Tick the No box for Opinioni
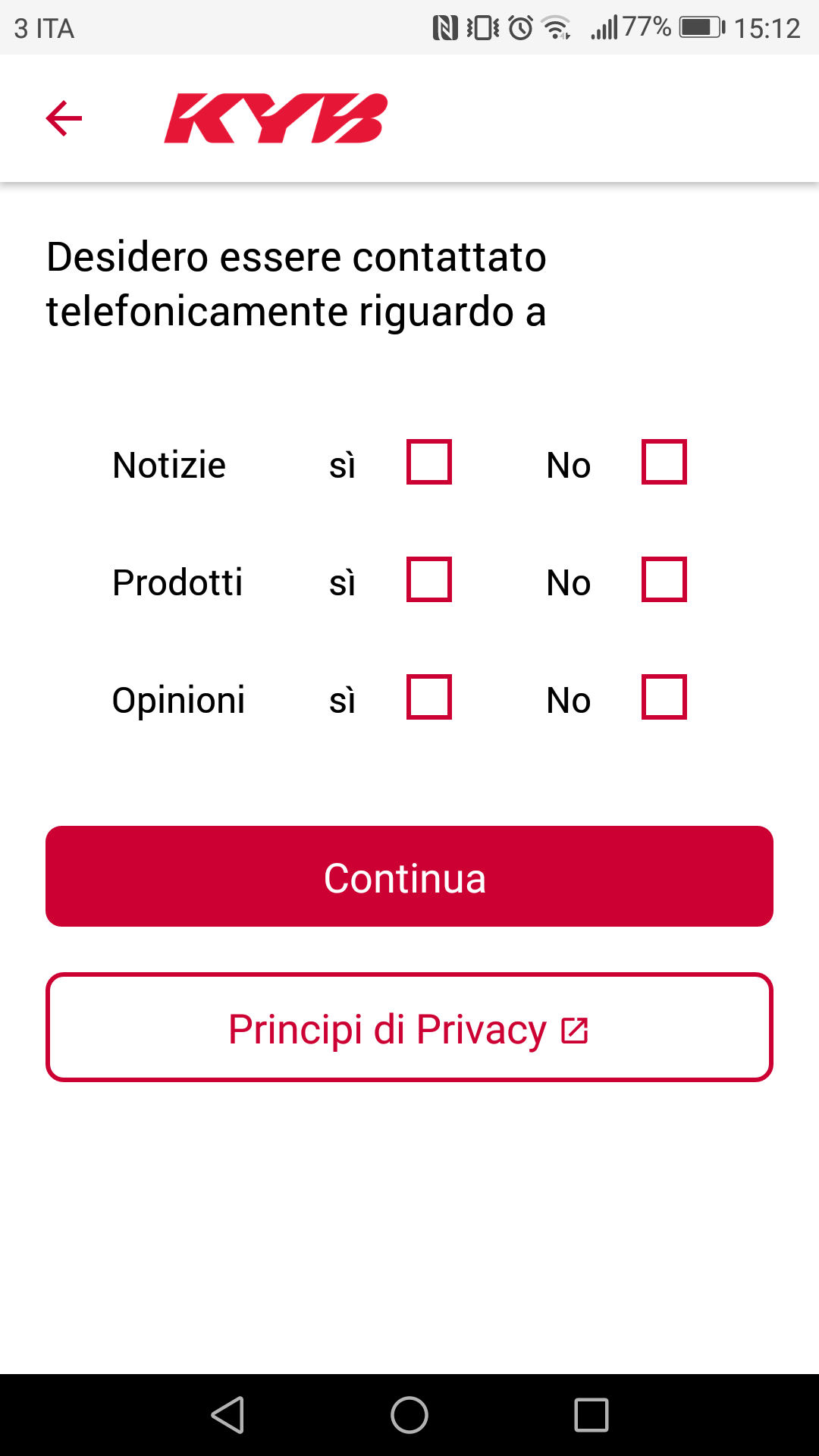 (664, 697)
